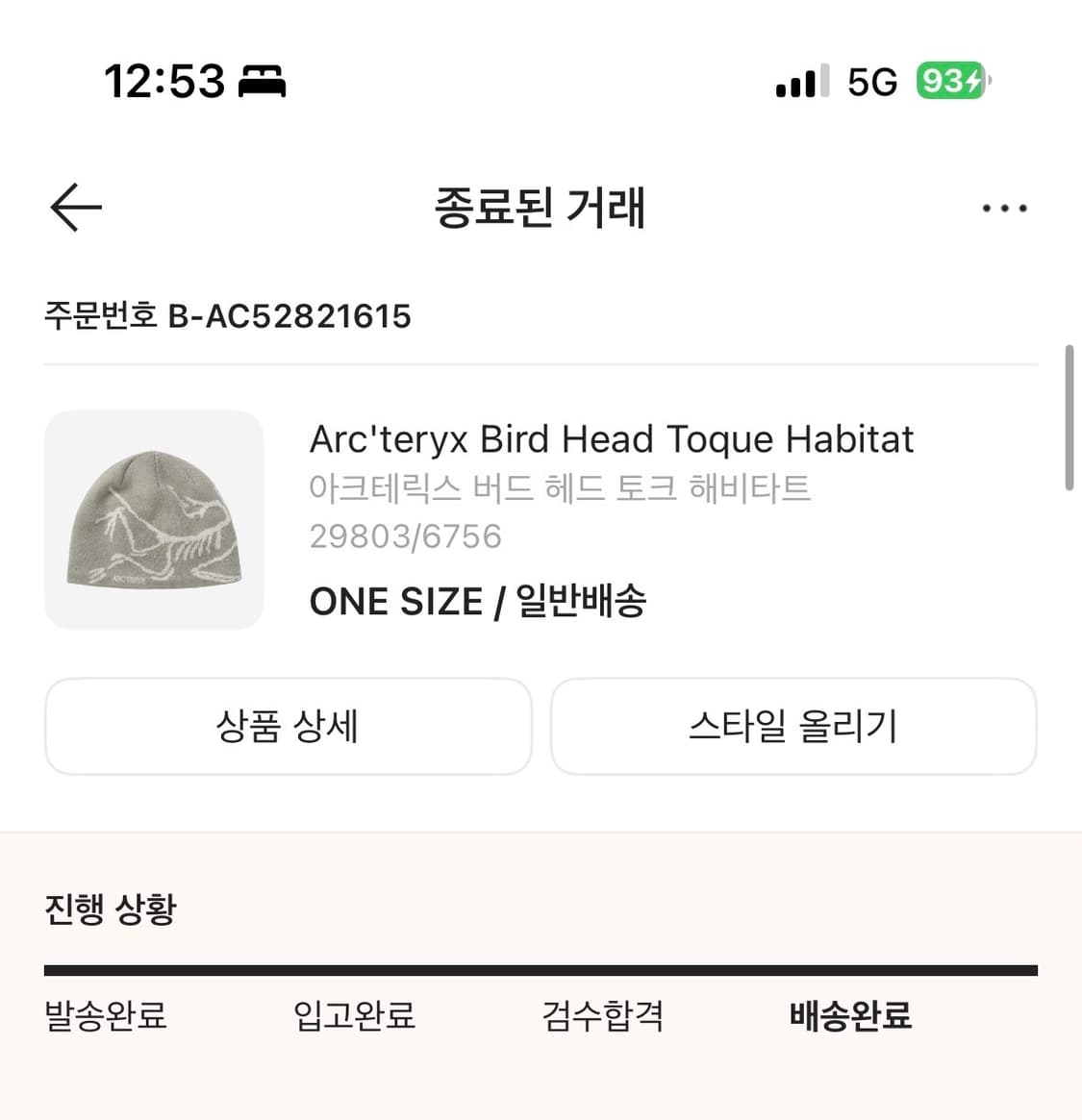This screenshot has height=1120, width=1082.
Task: Click the cellular signal strength bars
Action: click(801, 81)
